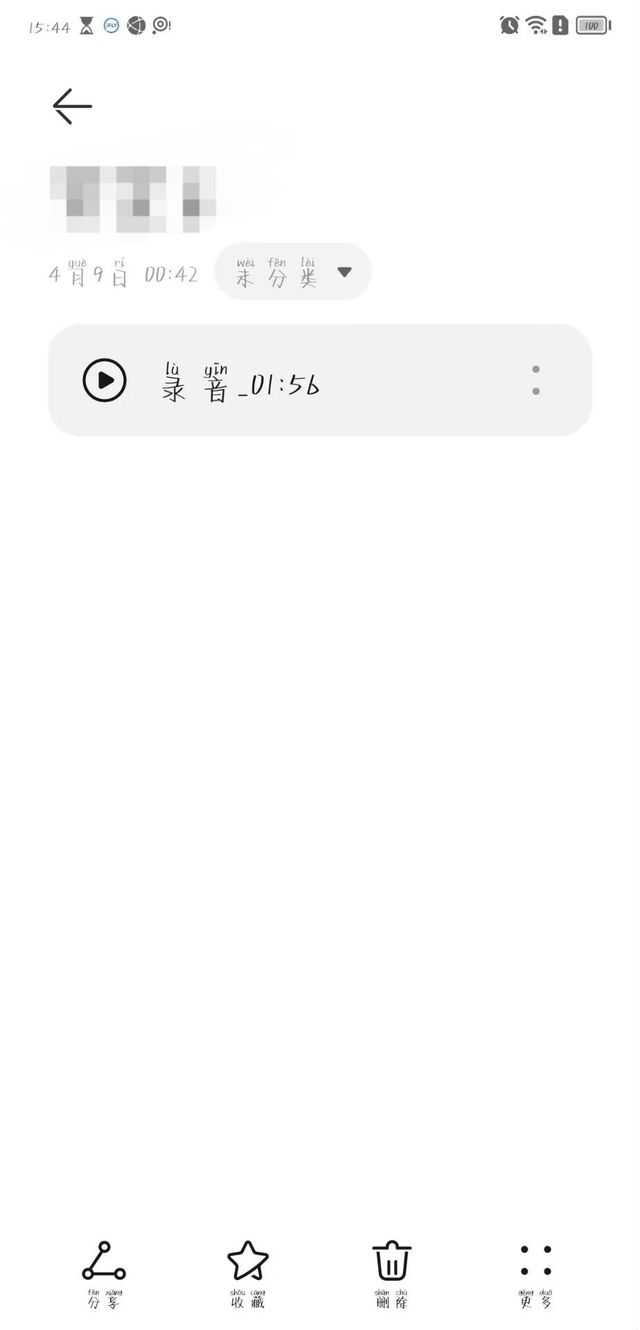Go back using the arrow icon
This screenshot has height=1330, width=640.
point(72,106)
